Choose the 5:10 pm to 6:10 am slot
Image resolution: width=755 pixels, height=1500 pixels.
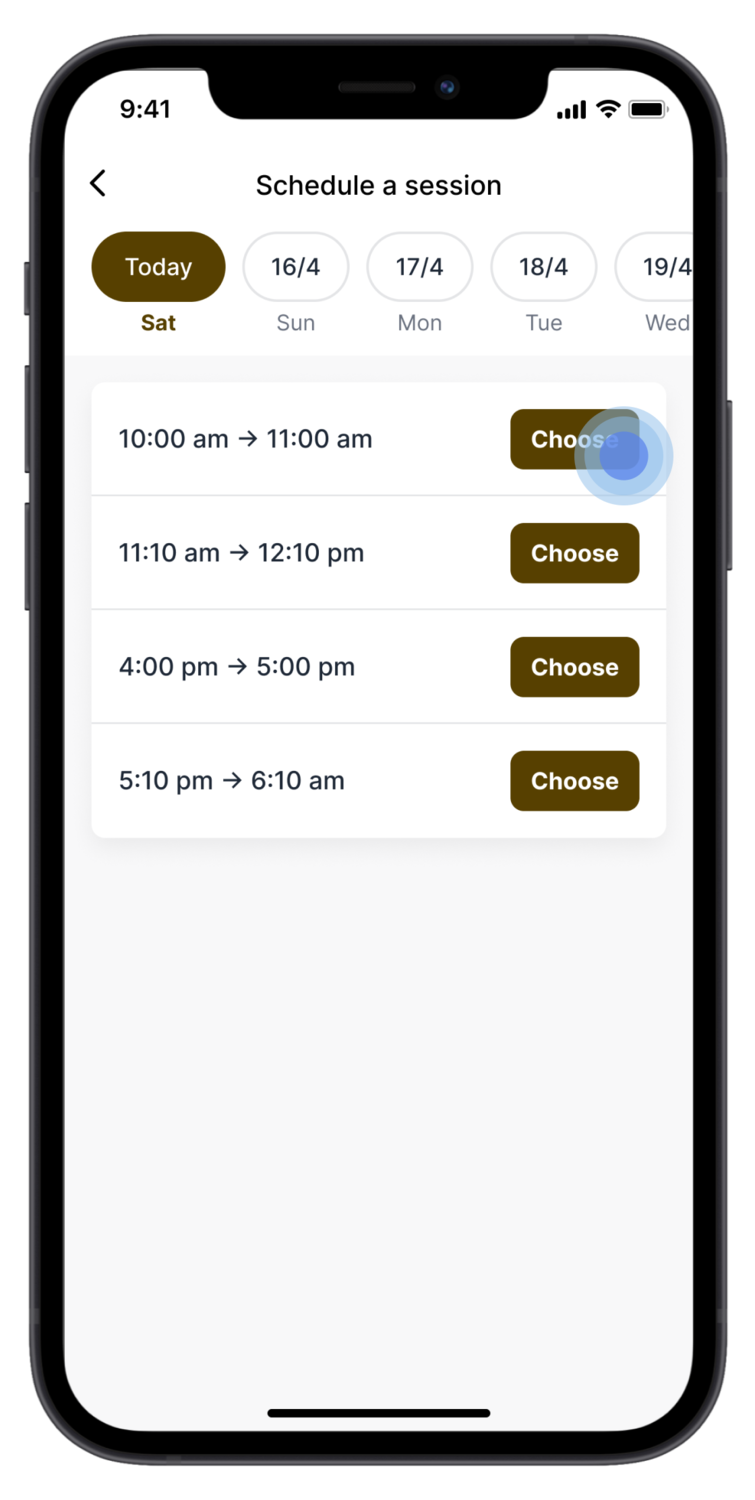tap(574, 781)
